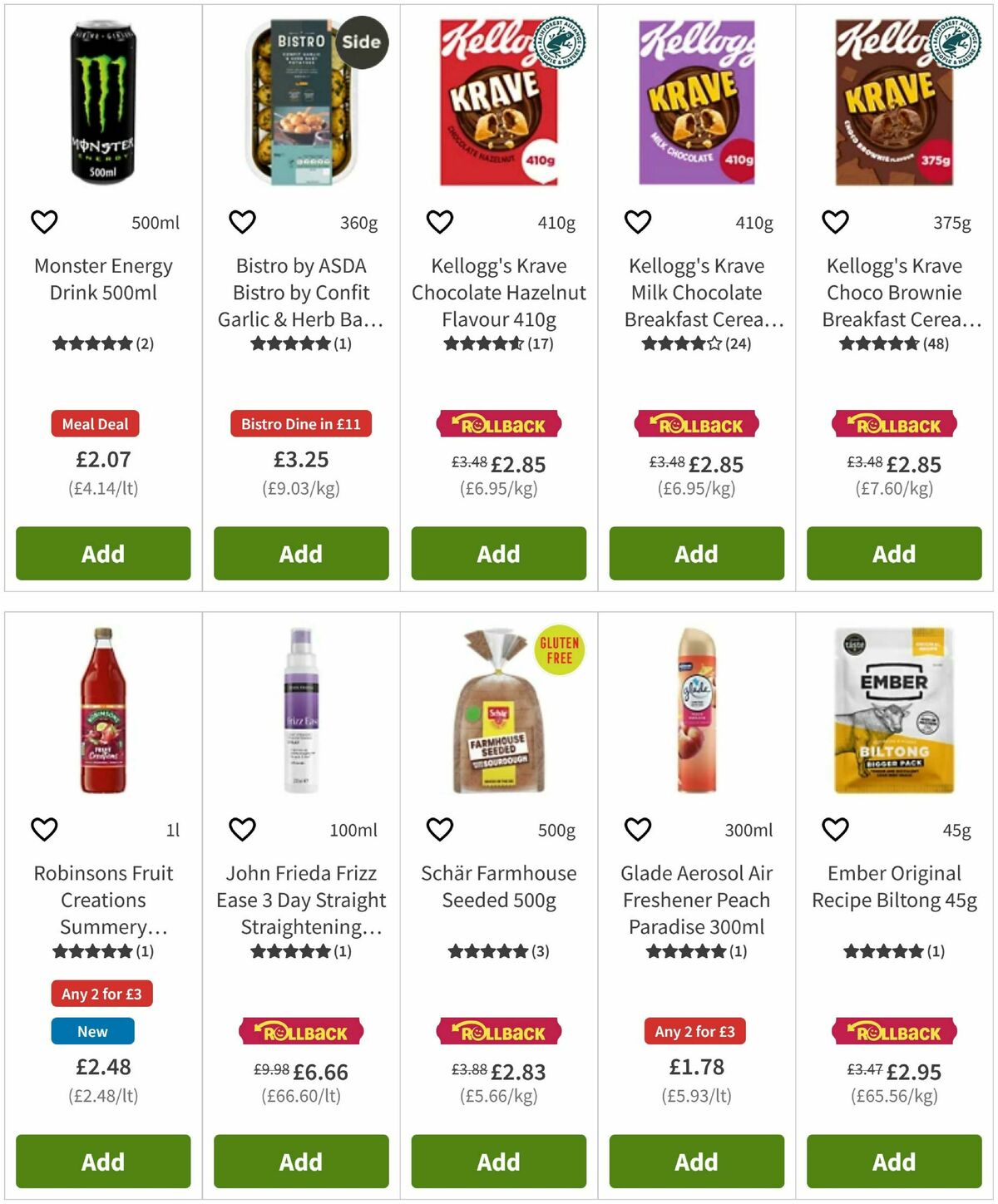Open the Kellogg's Krave Choco Brownie product page

893,293
